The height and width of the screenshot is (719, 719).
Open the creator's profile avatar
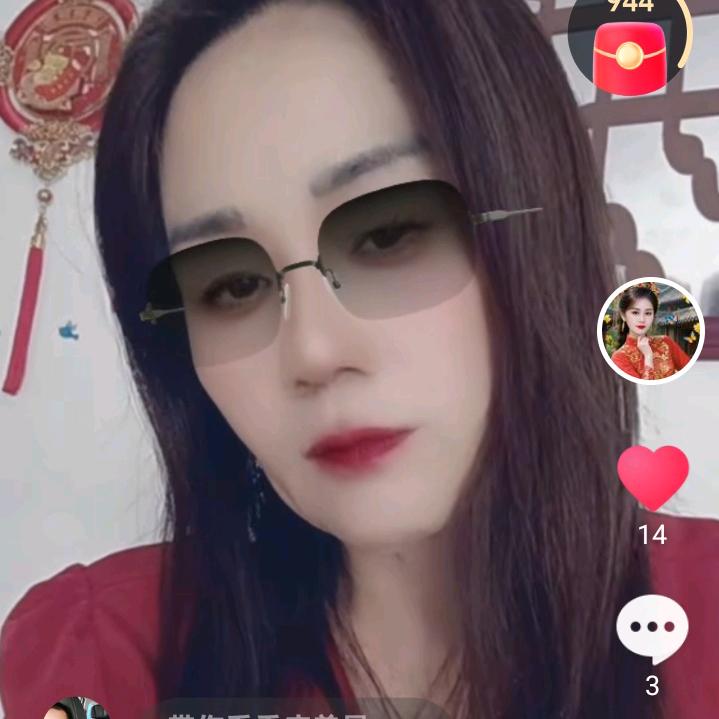pos(651,332)
